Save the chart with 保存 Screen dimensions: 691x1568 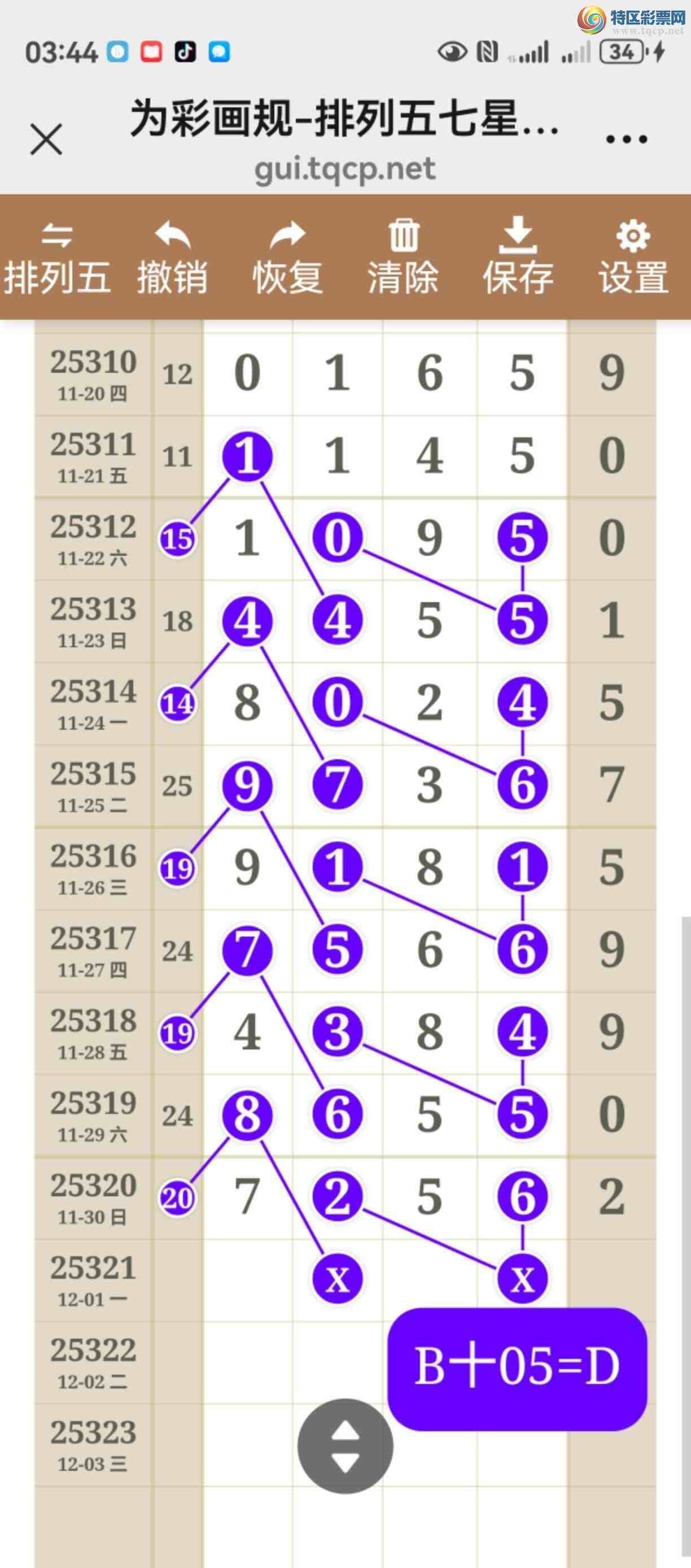click(518, 259)
